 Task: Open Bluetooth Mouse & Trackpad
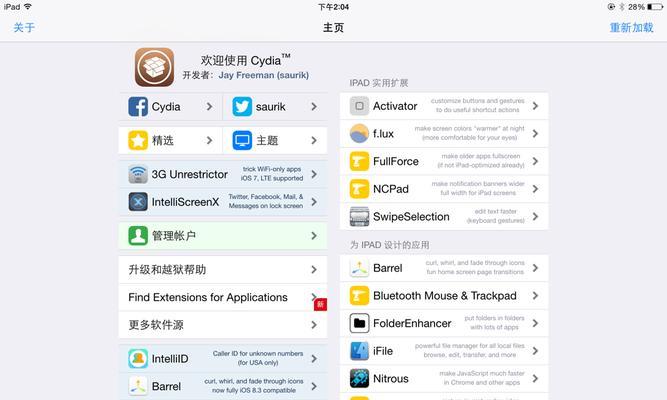[x=444, y=296]
